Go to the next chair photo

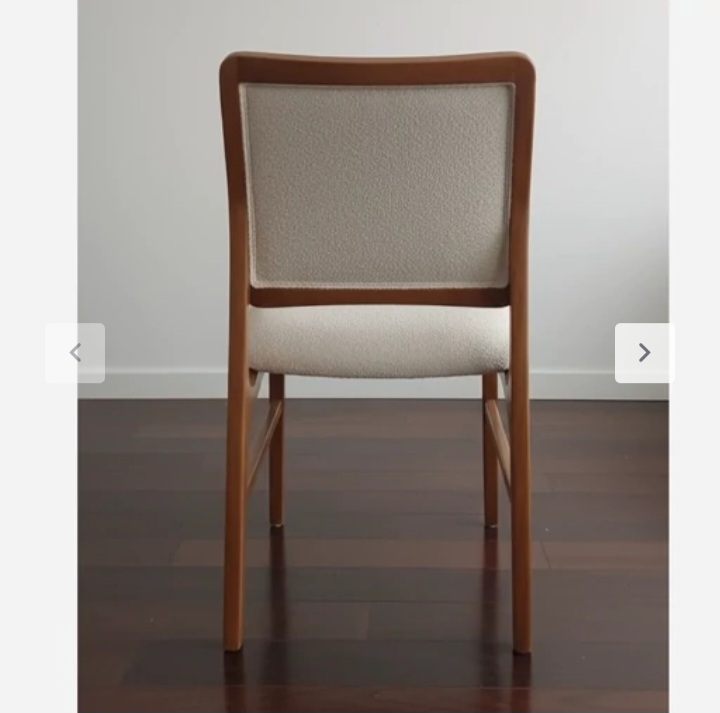tap(644, 353)
